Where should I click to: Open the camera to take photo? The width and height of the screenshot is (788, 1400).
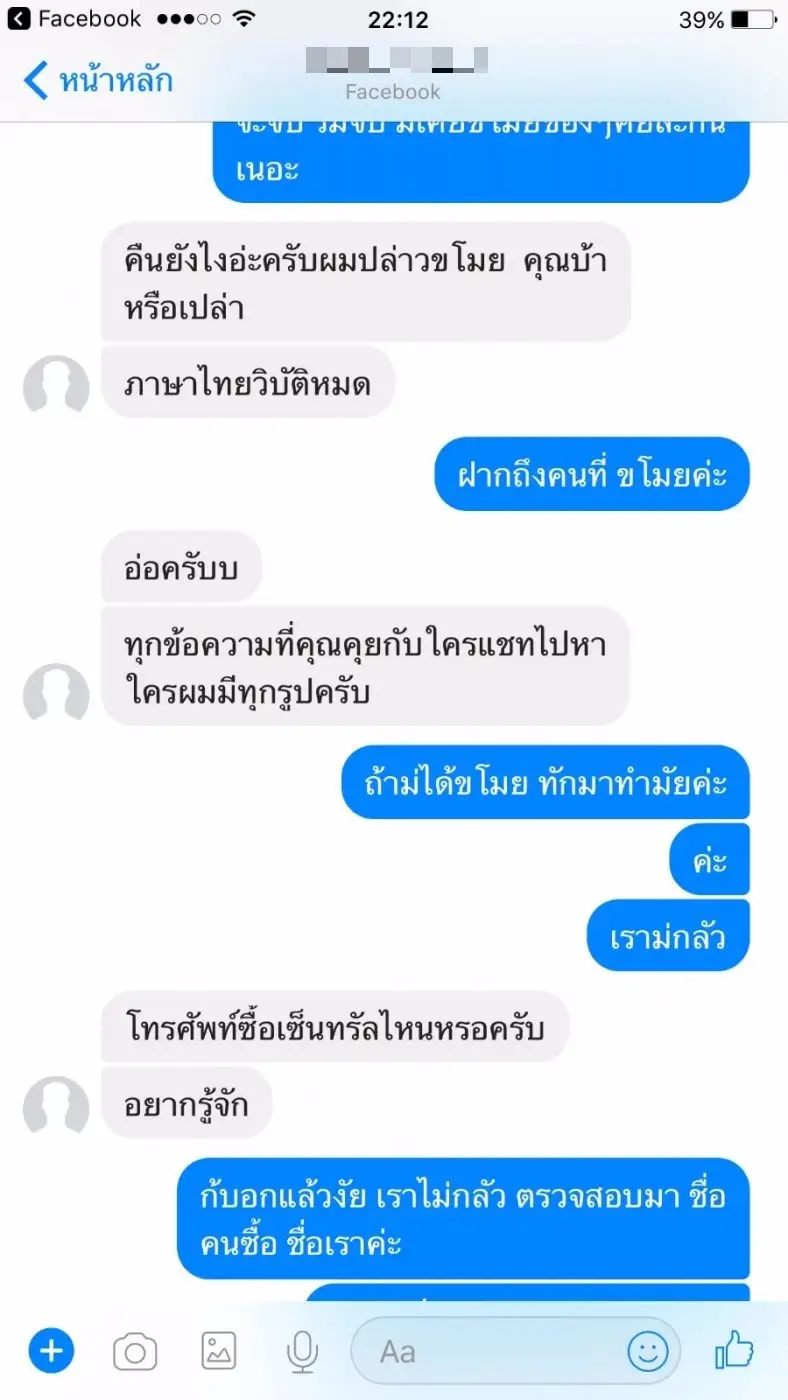[x=135, y=1353]
